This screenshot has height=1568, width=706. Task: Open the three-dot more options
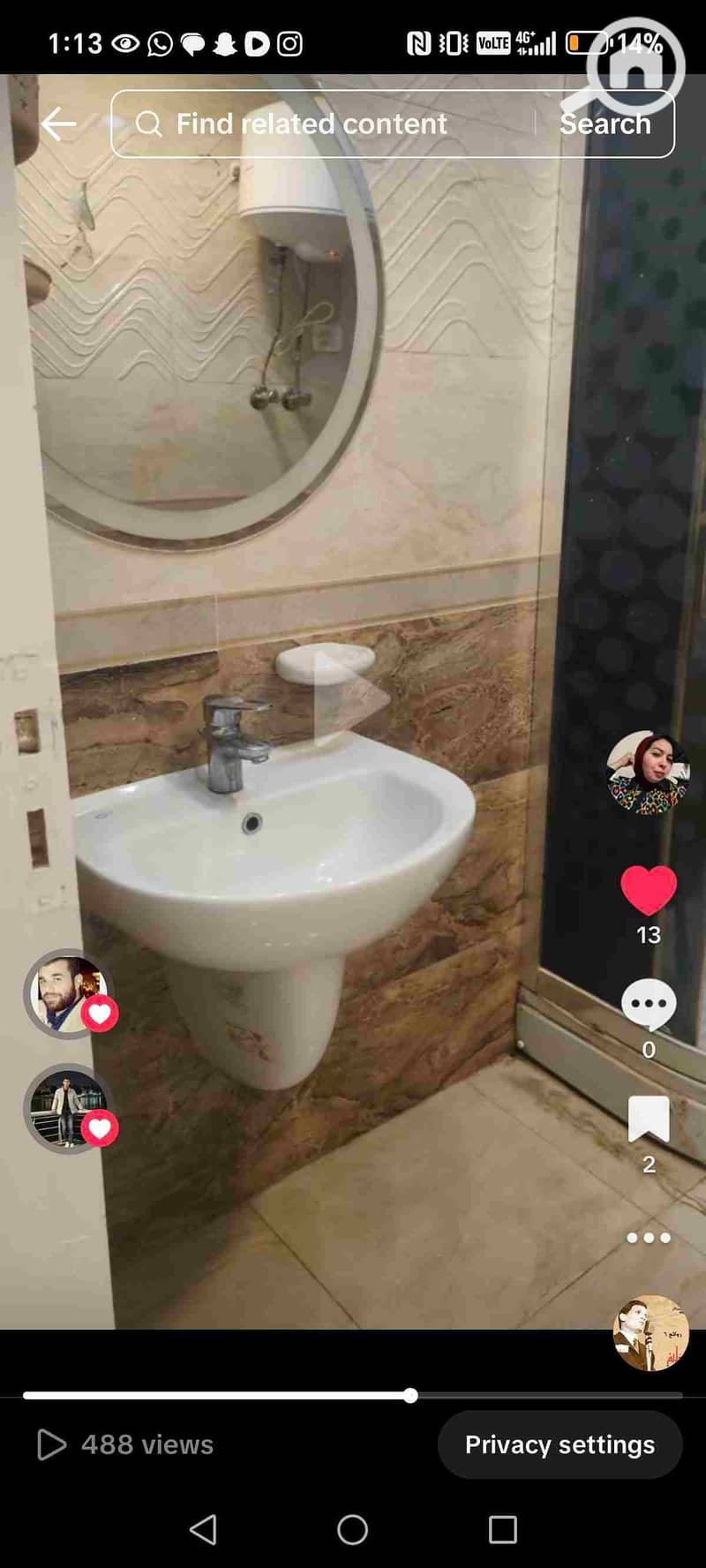[x=649, y=1238]
